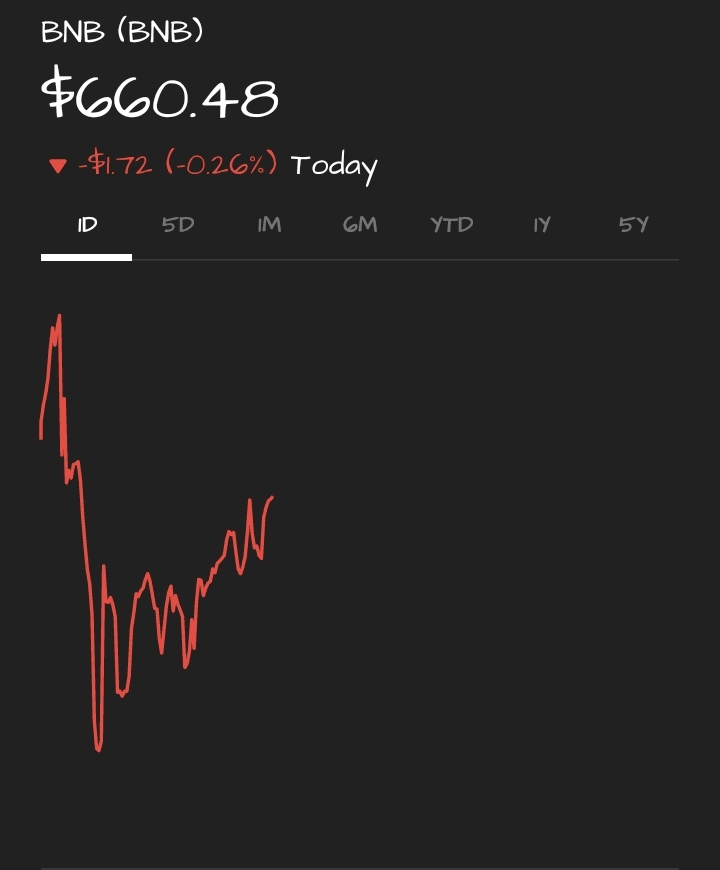This screenshot has width=720, height=870.
Task: Switch to the 6M time range
Action: pos(360,225)
